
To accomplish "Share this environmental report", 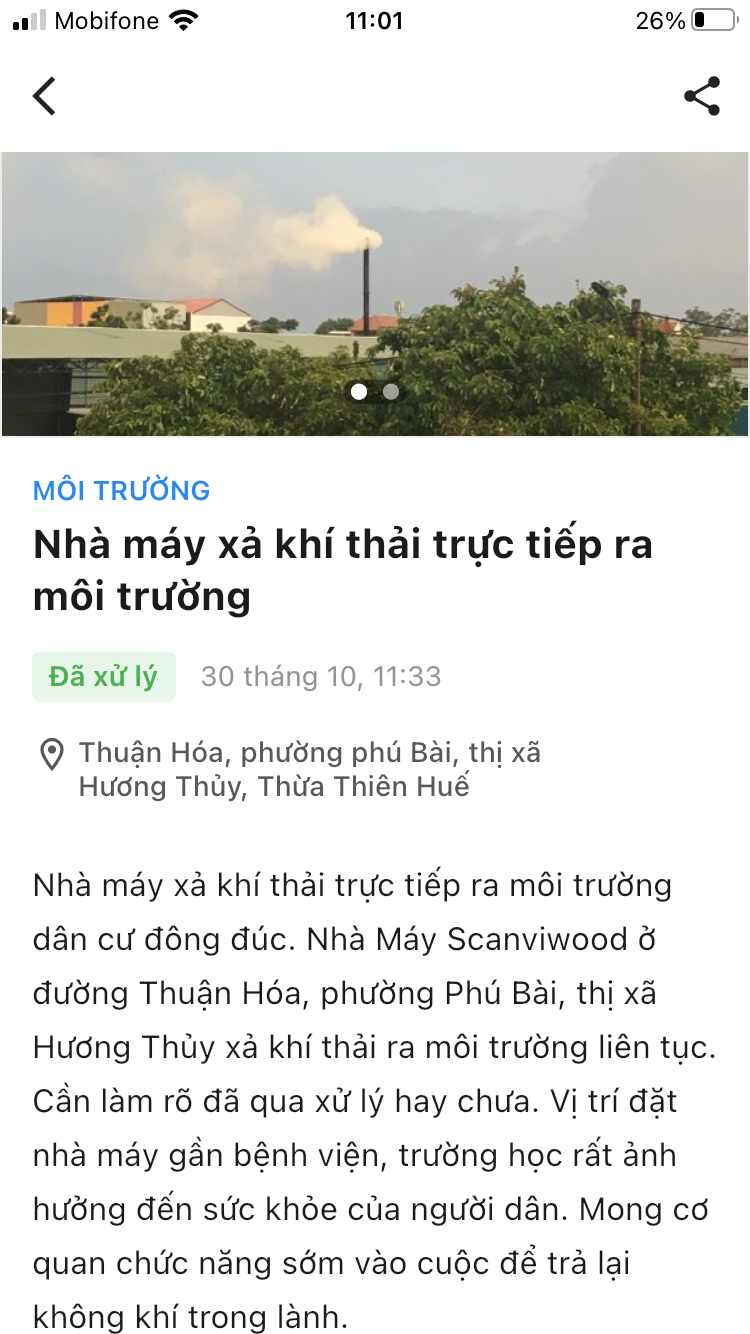I will (x=702, y=96).
